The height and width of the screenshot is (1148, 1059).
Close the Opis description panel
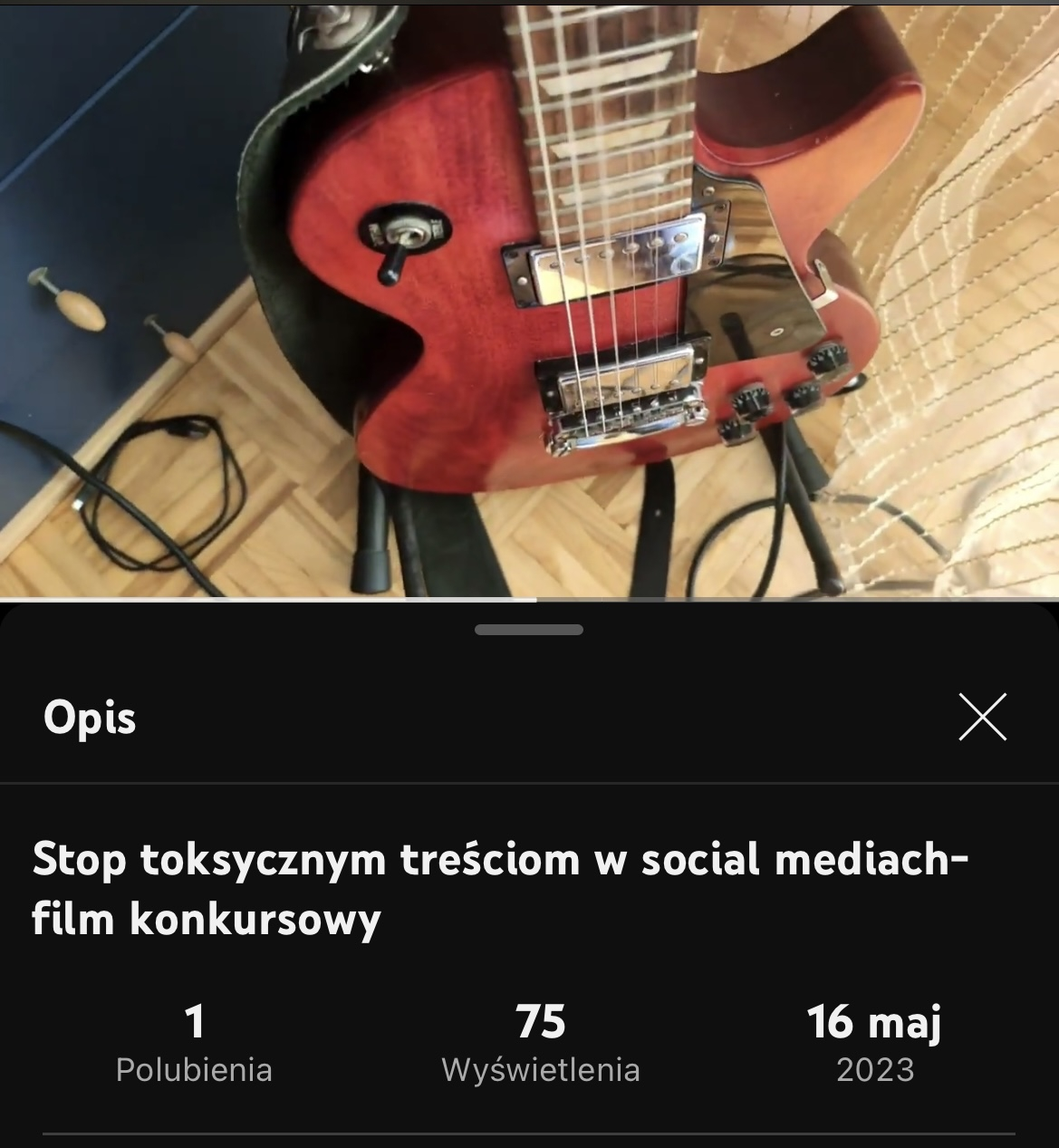pyautogui.click(x=982, y=718)
